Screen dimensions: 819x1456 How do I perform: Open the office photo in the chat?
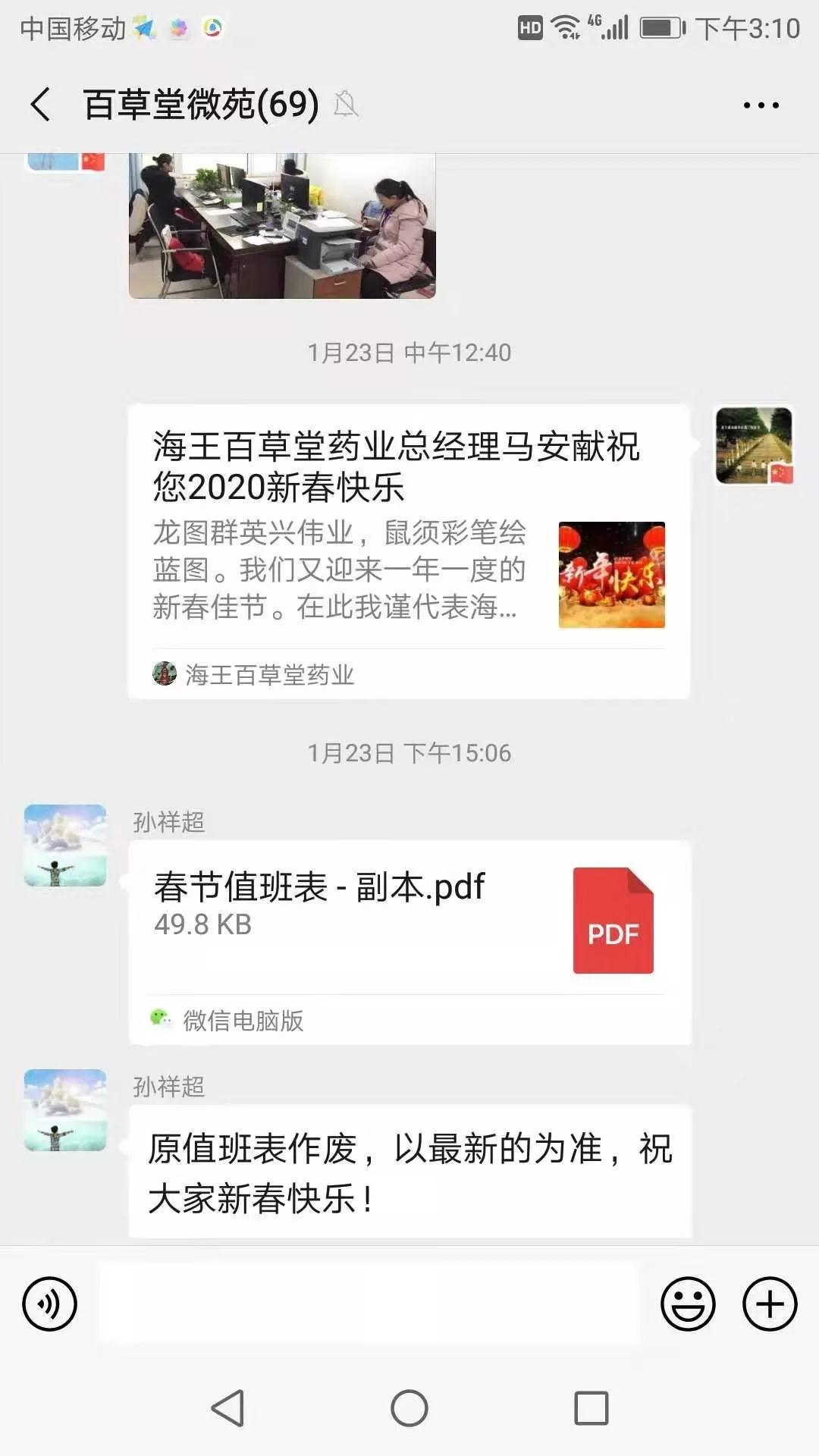(282, 225)
